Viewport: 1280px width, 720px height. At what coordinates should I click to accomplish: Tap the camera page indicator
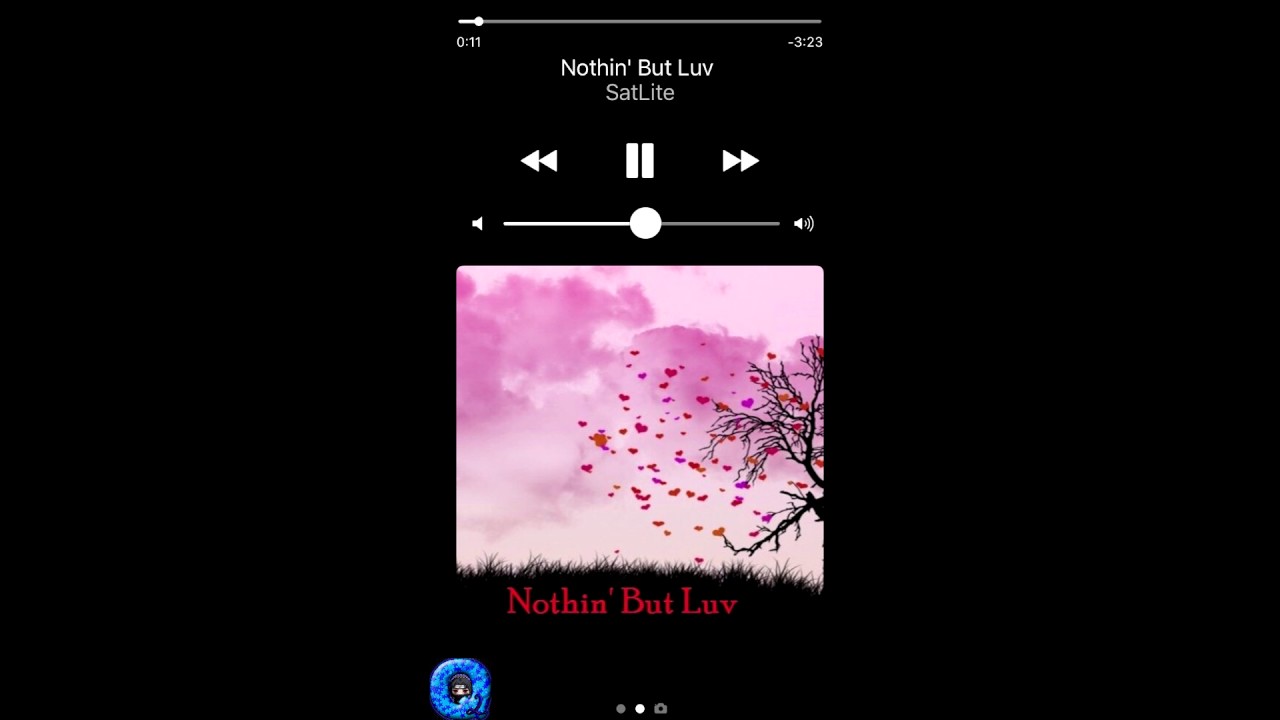tap(661, 708)
